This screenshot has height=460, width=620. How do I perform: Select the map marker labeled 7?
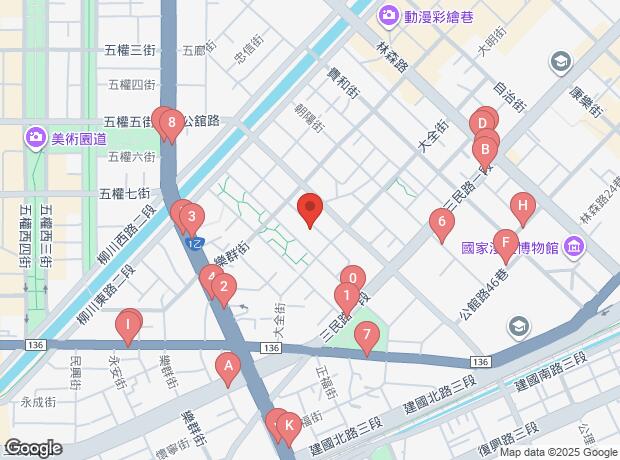pos(367,335)
